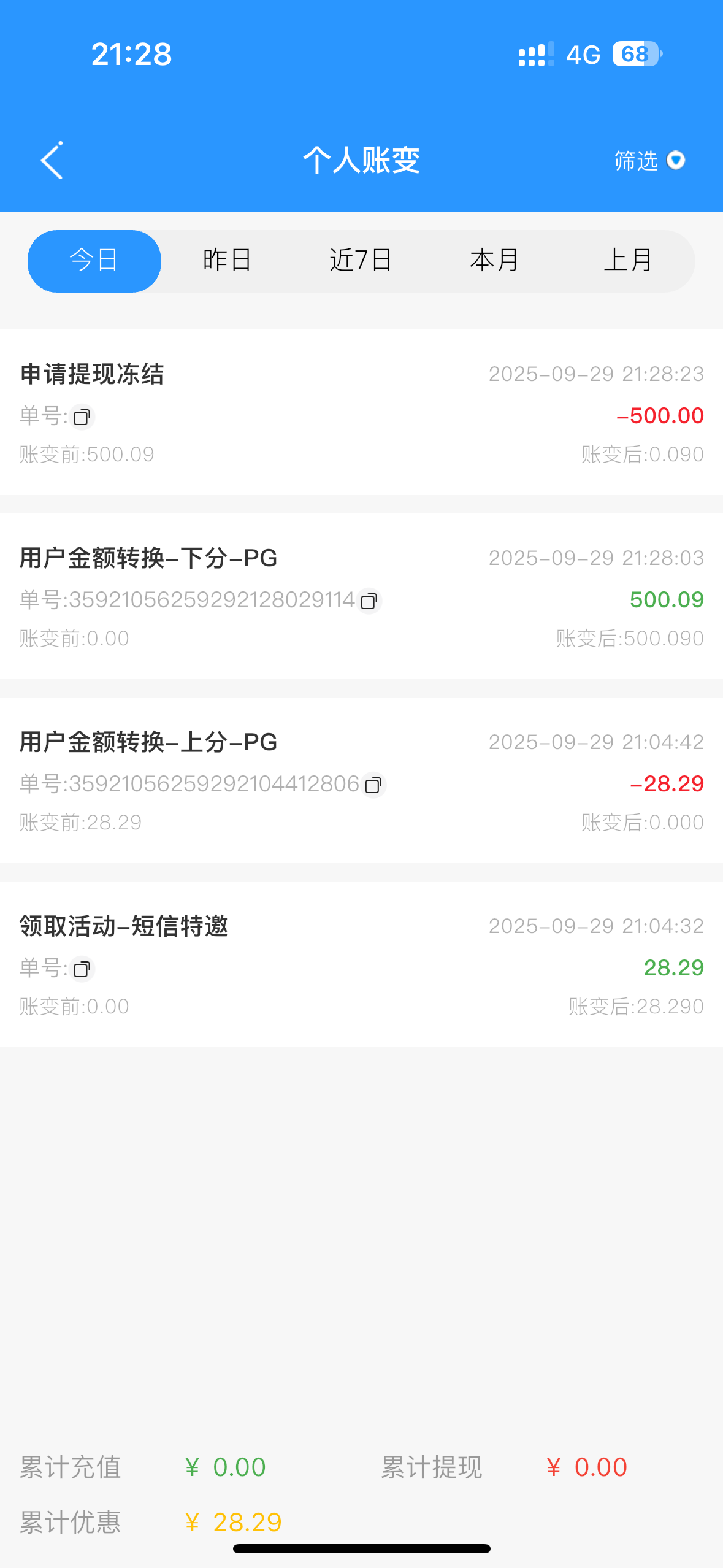The image size is (723, 1568).
Task: Switch to the 本月 tab
Action: [494, 261]
